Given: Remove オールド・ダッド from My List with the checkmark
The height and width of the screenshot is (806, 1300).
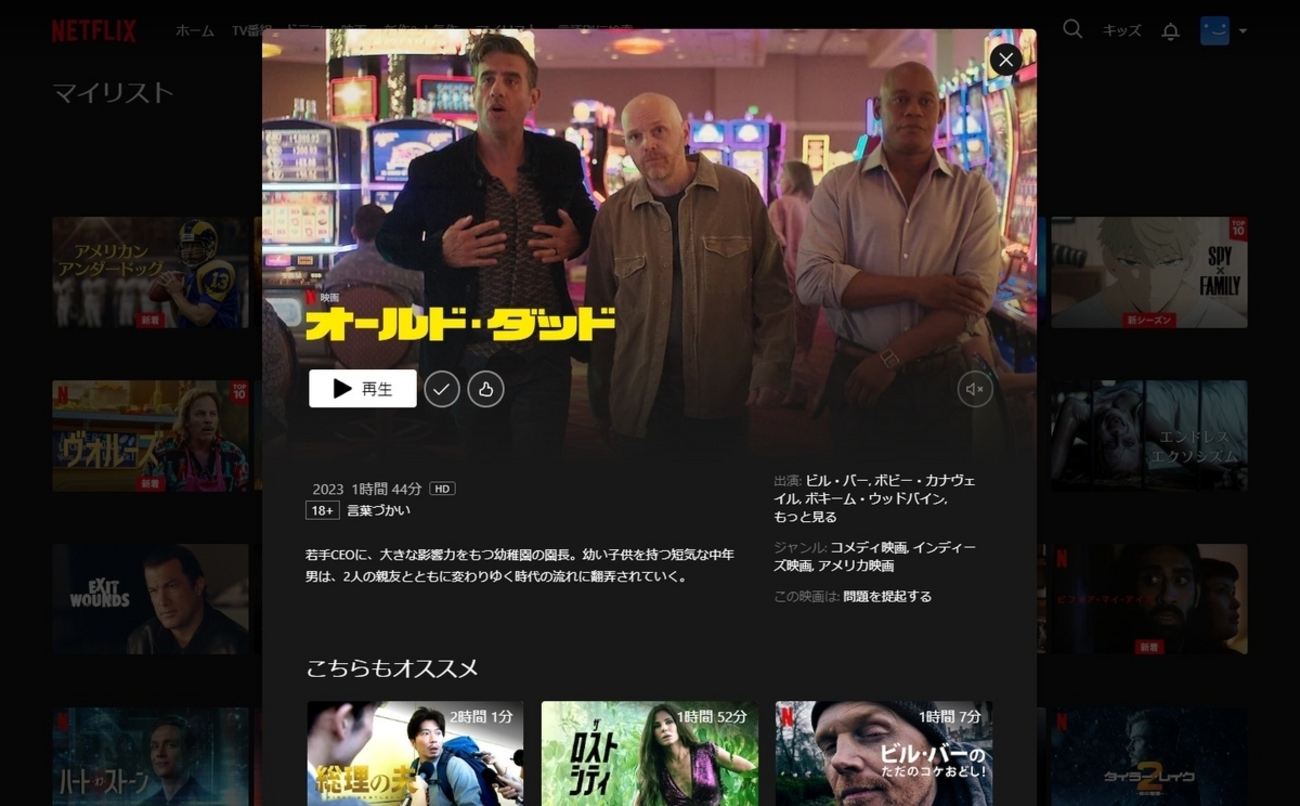Looking at the screenshot, I should pos(441,389).
